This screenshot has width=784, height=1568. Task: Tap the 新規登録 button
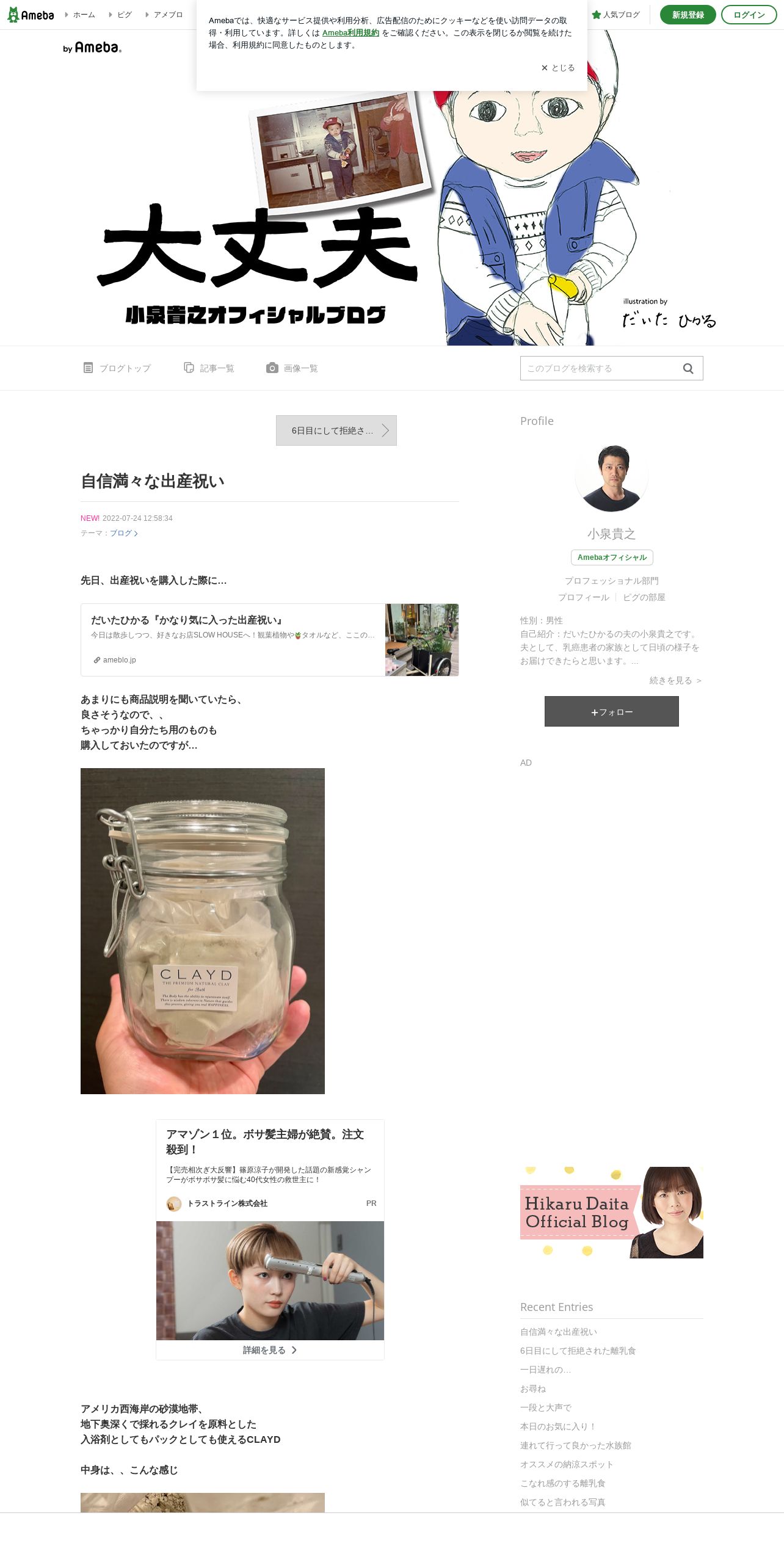[x=688, y=15]
